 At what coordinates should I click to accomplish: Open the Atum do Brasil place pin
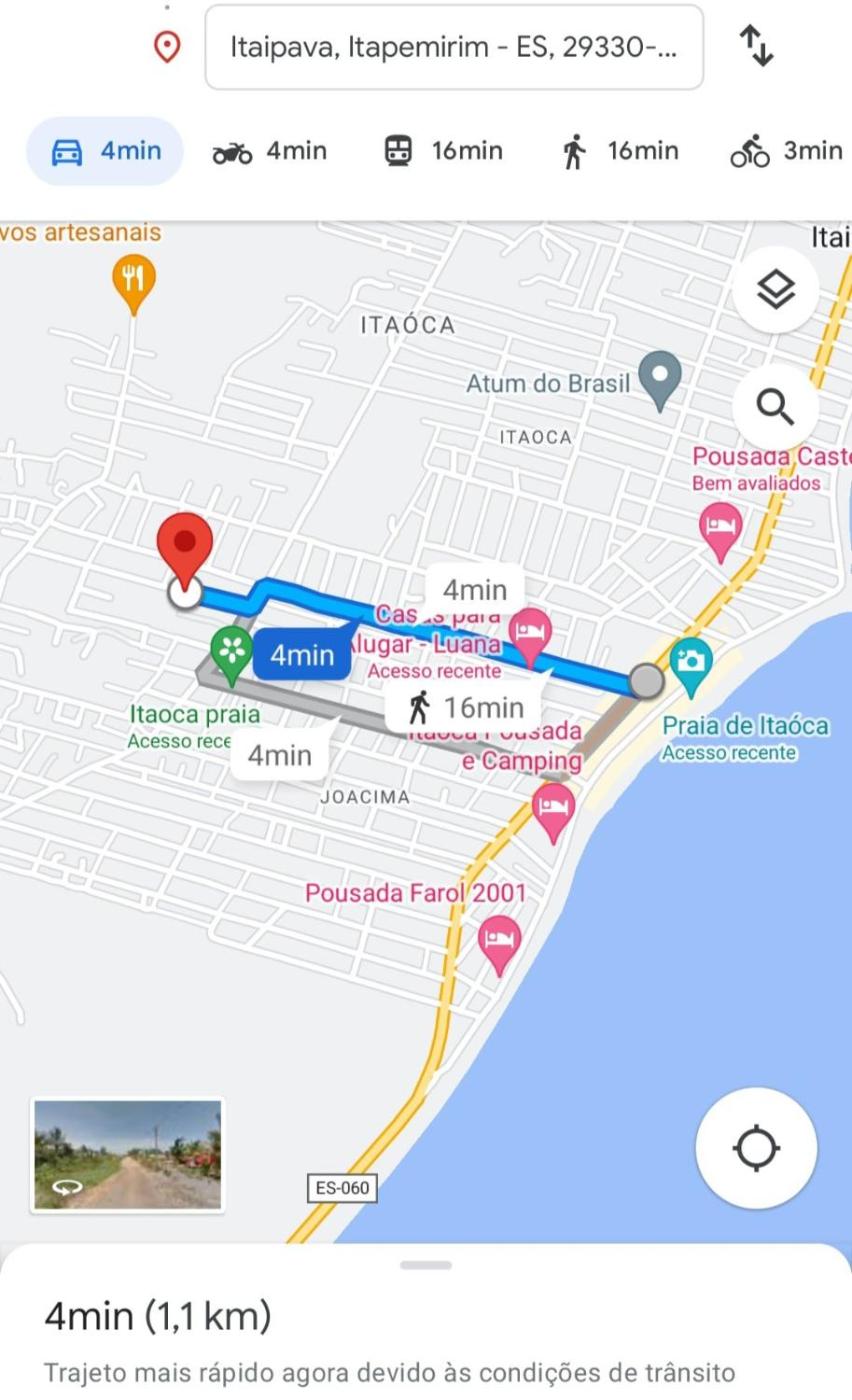pos(660,380)
